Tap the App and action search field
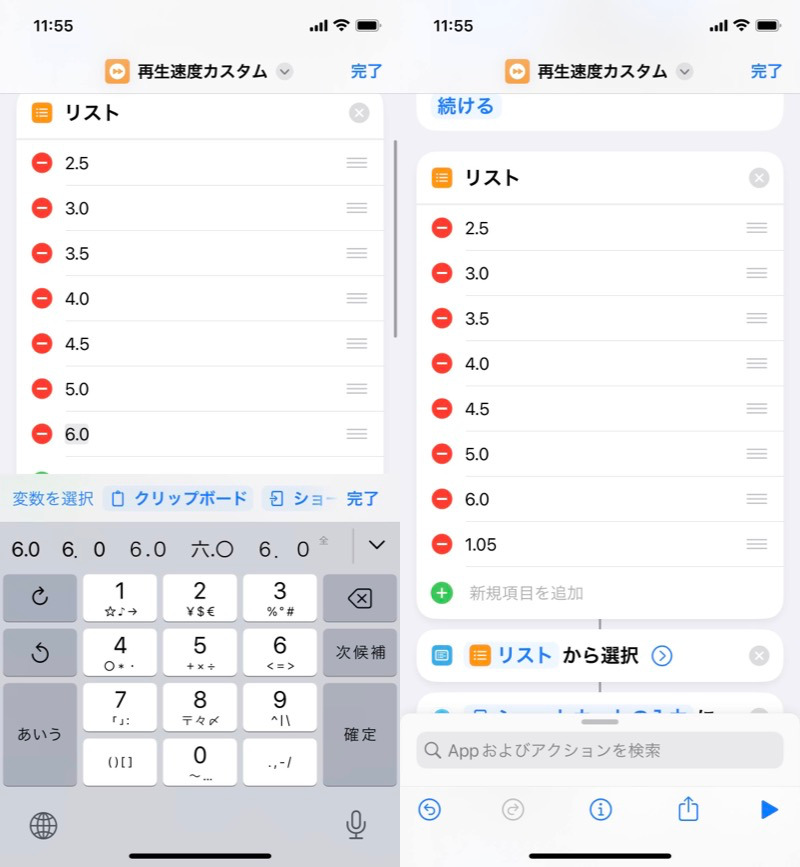This screenshot has width=800, height=867. coord(600,750)
